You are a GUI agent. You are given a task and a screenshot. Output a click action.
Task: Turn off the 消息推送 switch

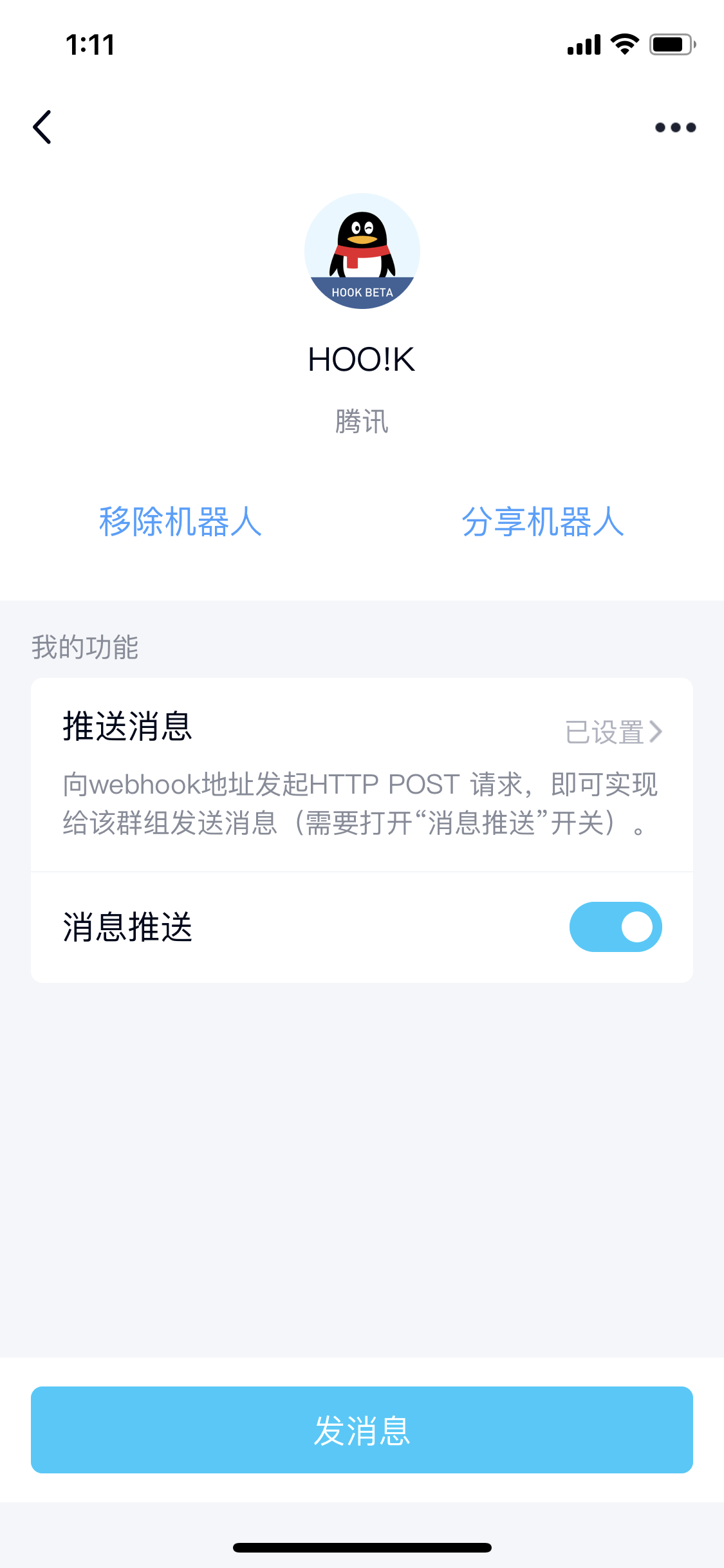coord(615,927)
